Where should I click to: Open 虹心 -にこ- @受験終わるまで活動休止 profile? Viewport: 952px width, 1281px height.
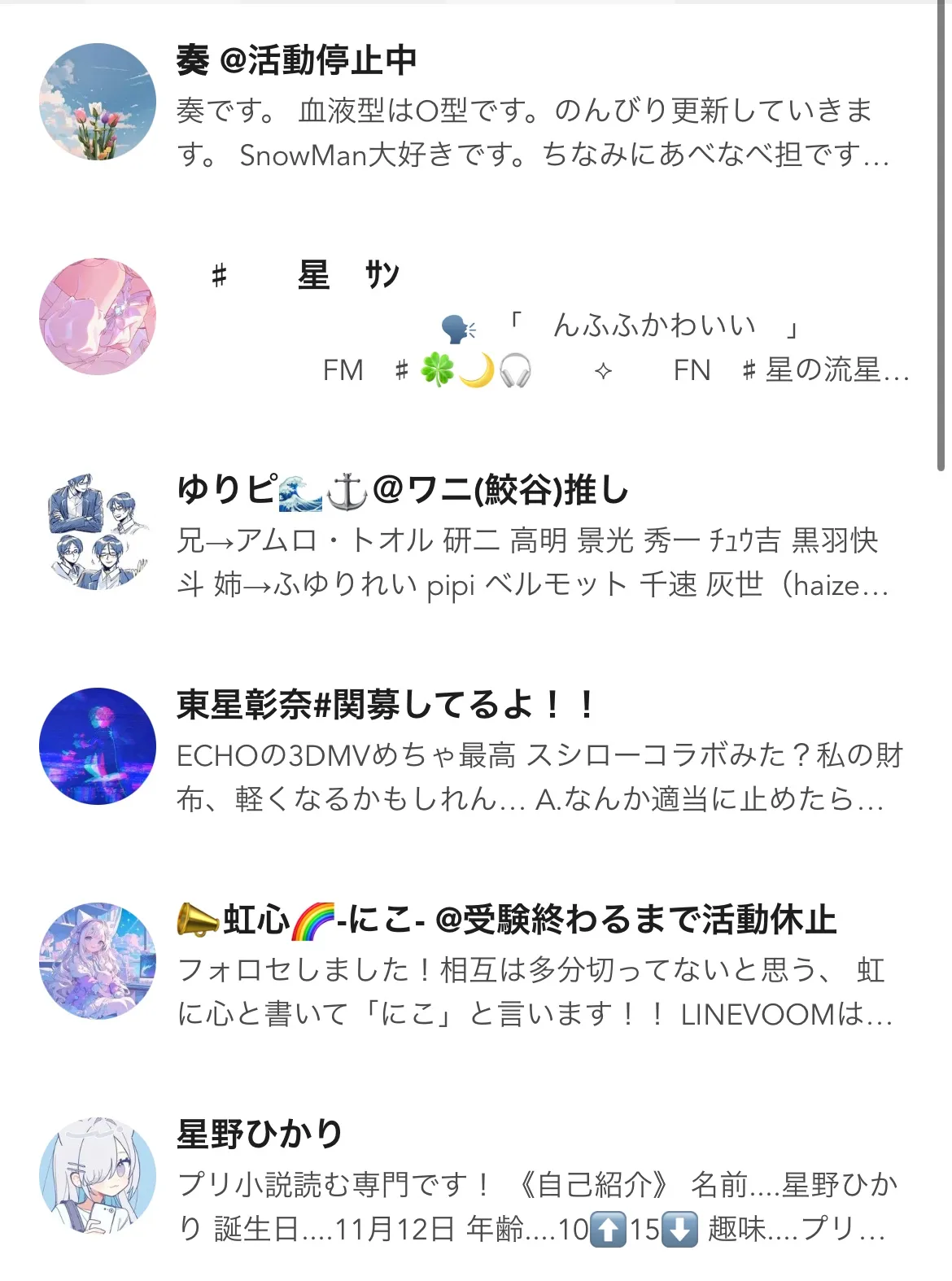(506, 920)
